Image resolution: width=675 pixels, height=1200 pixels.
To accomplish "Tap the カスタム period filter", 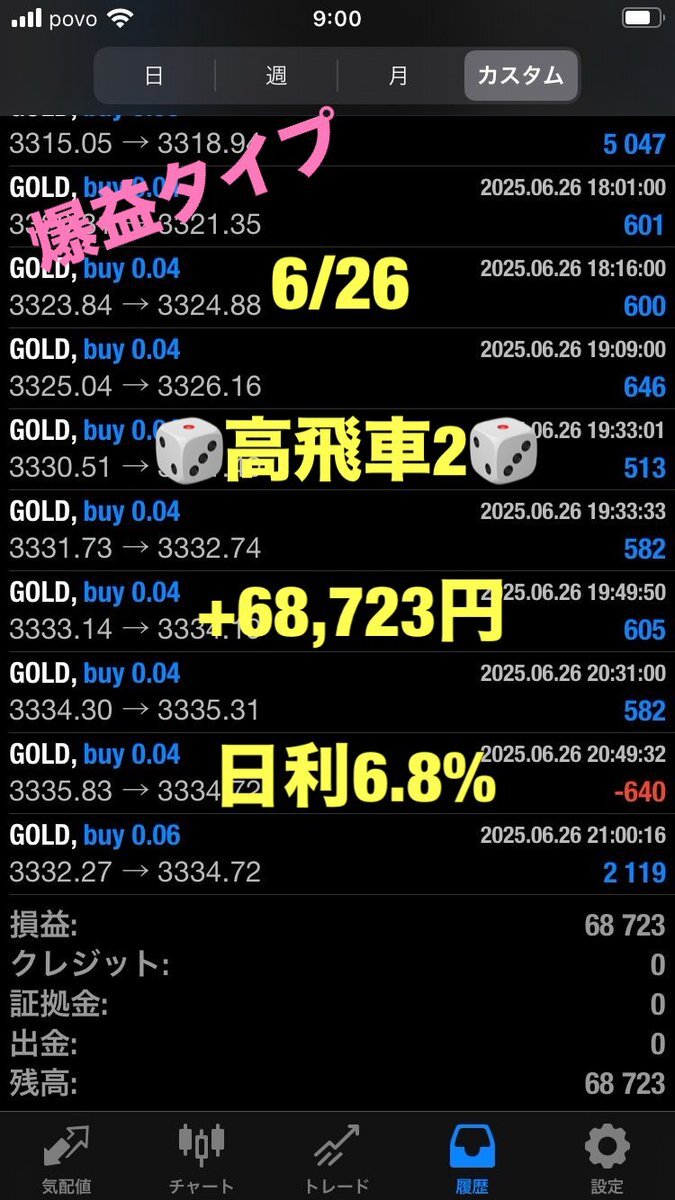I will tap(520, 75).
